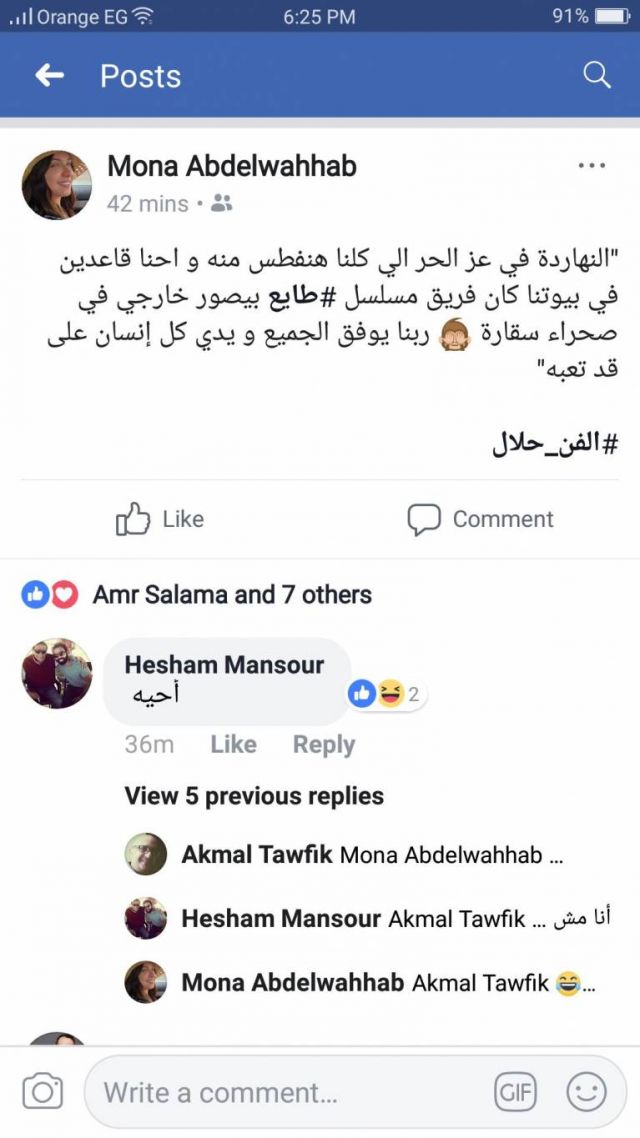Like Hesham Mansour's comment
This screenshot has width=640, height=1138.
[233, 745]
